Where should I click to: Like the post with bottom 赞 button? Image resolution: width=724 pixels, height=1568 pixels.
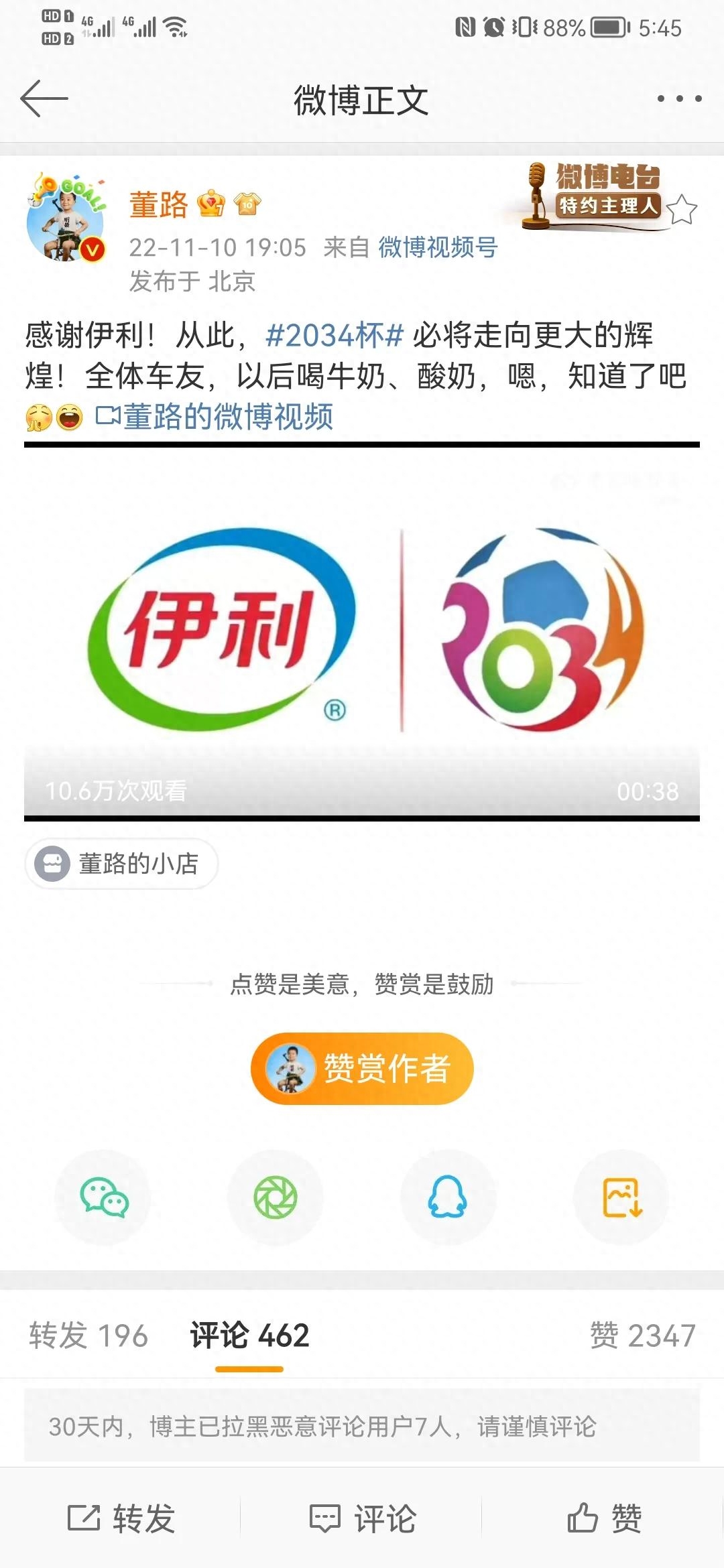coord(604,1518)
